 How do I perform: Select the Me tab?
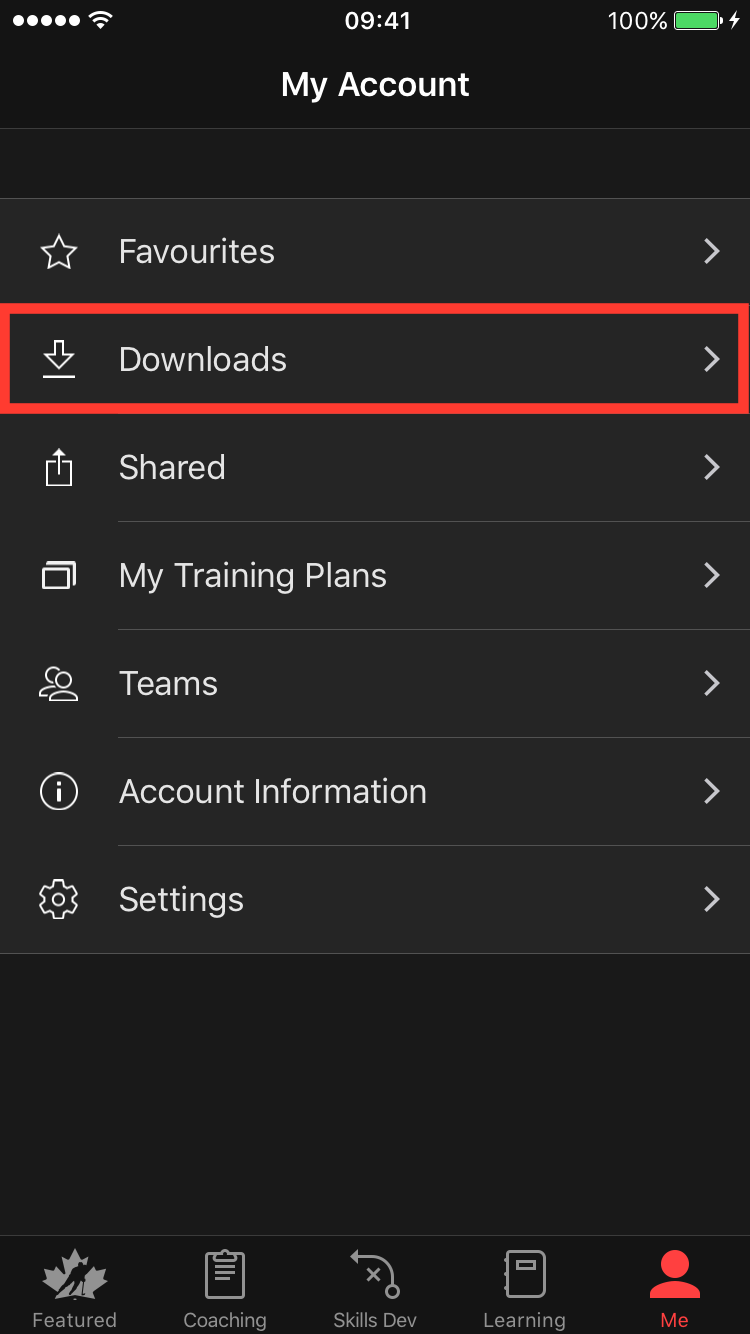coord(675,1288)
